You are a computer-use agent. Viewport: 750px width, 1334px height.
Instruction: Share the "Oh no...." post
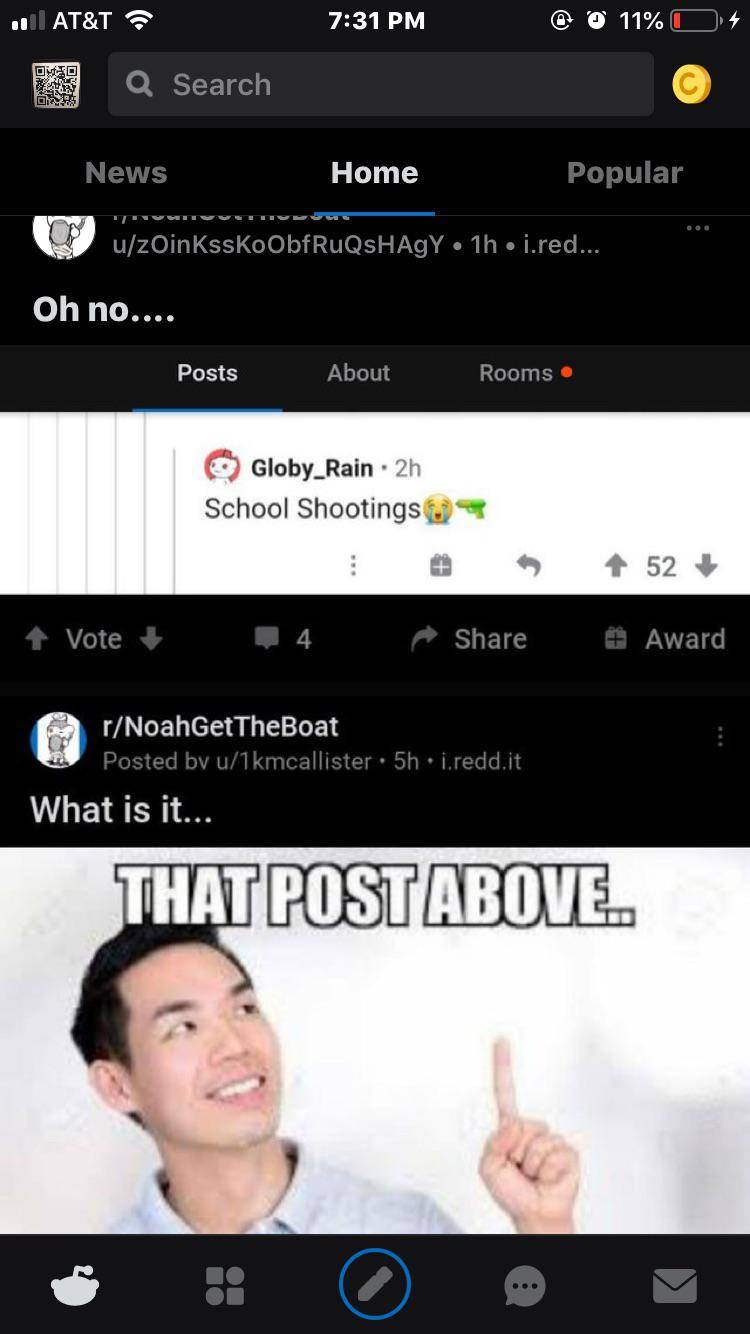(x=469, y=639)
